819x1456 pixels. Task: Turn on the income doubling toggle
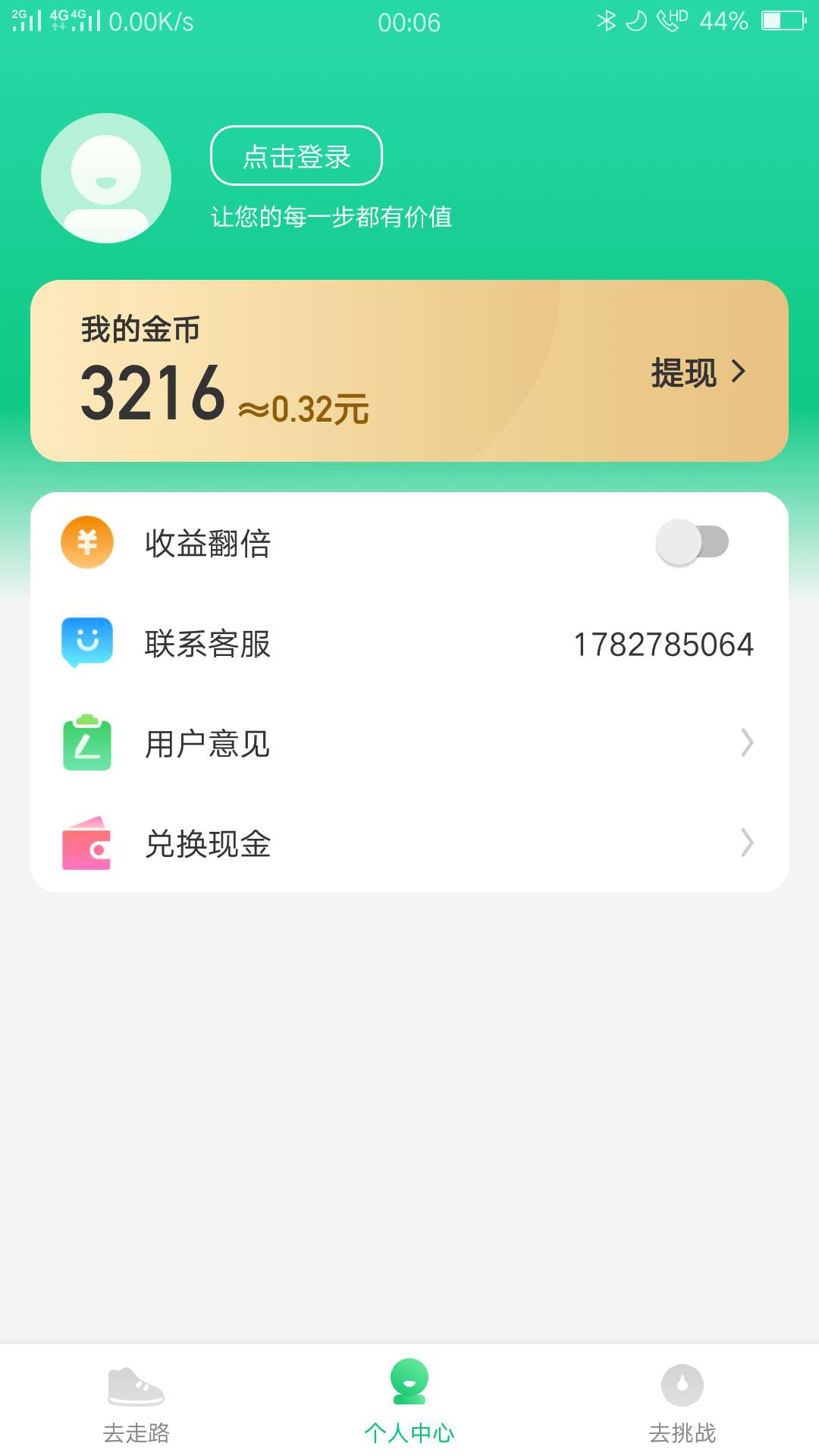click(x=692, y=541)
